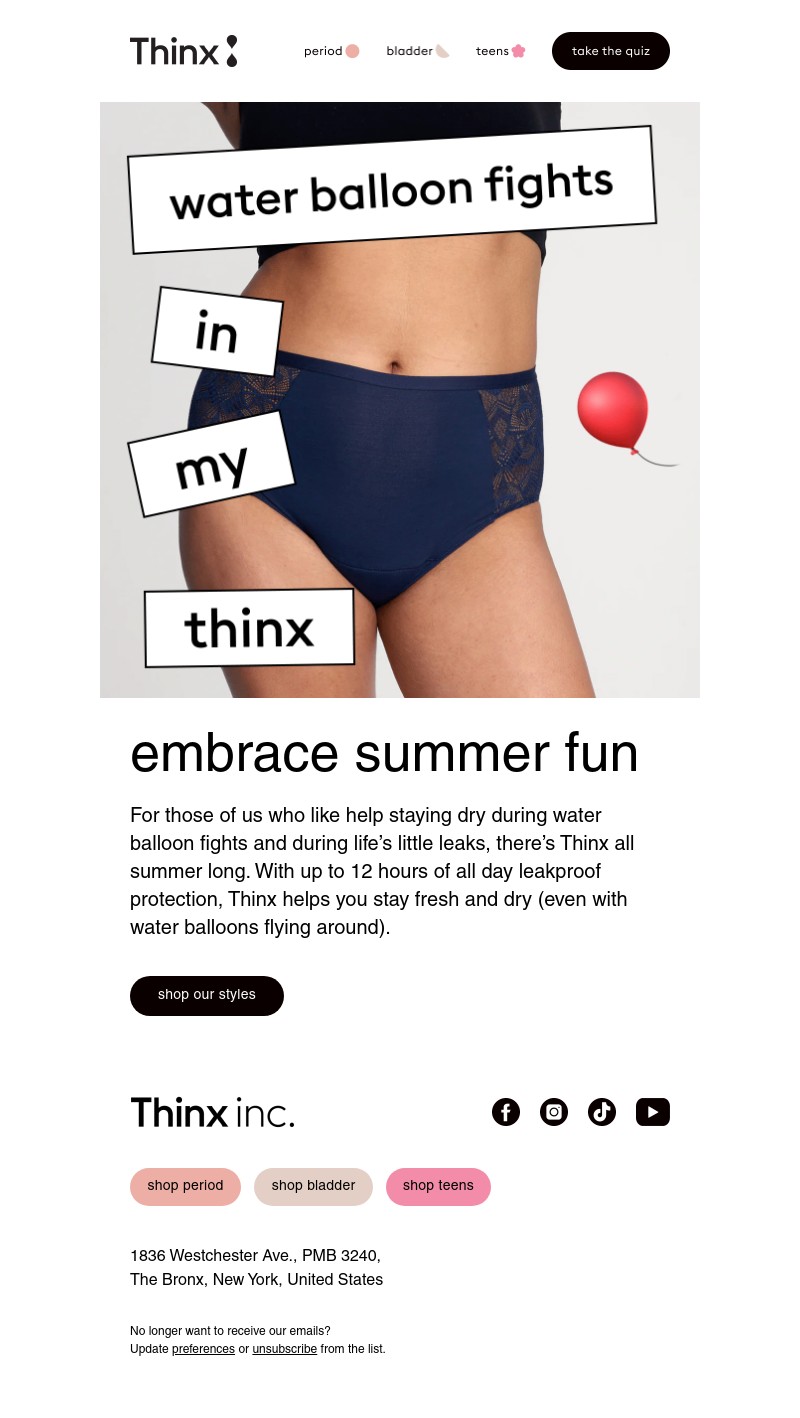Open Thinx YouTube channel

click(x=652, y=1112)
